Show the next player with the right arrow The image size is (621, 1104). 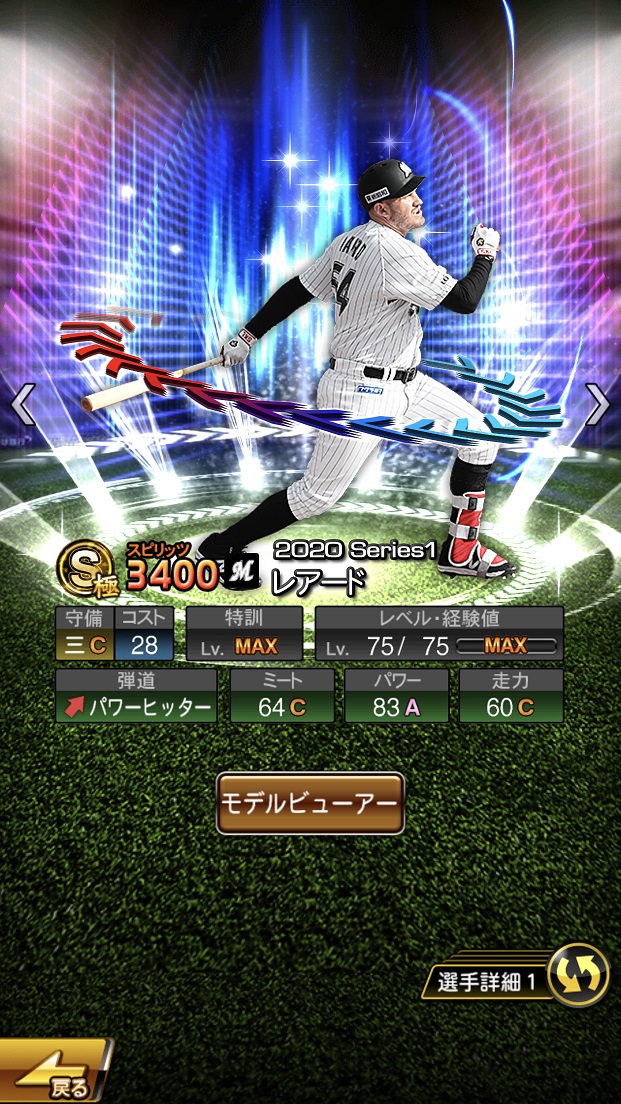597,404
